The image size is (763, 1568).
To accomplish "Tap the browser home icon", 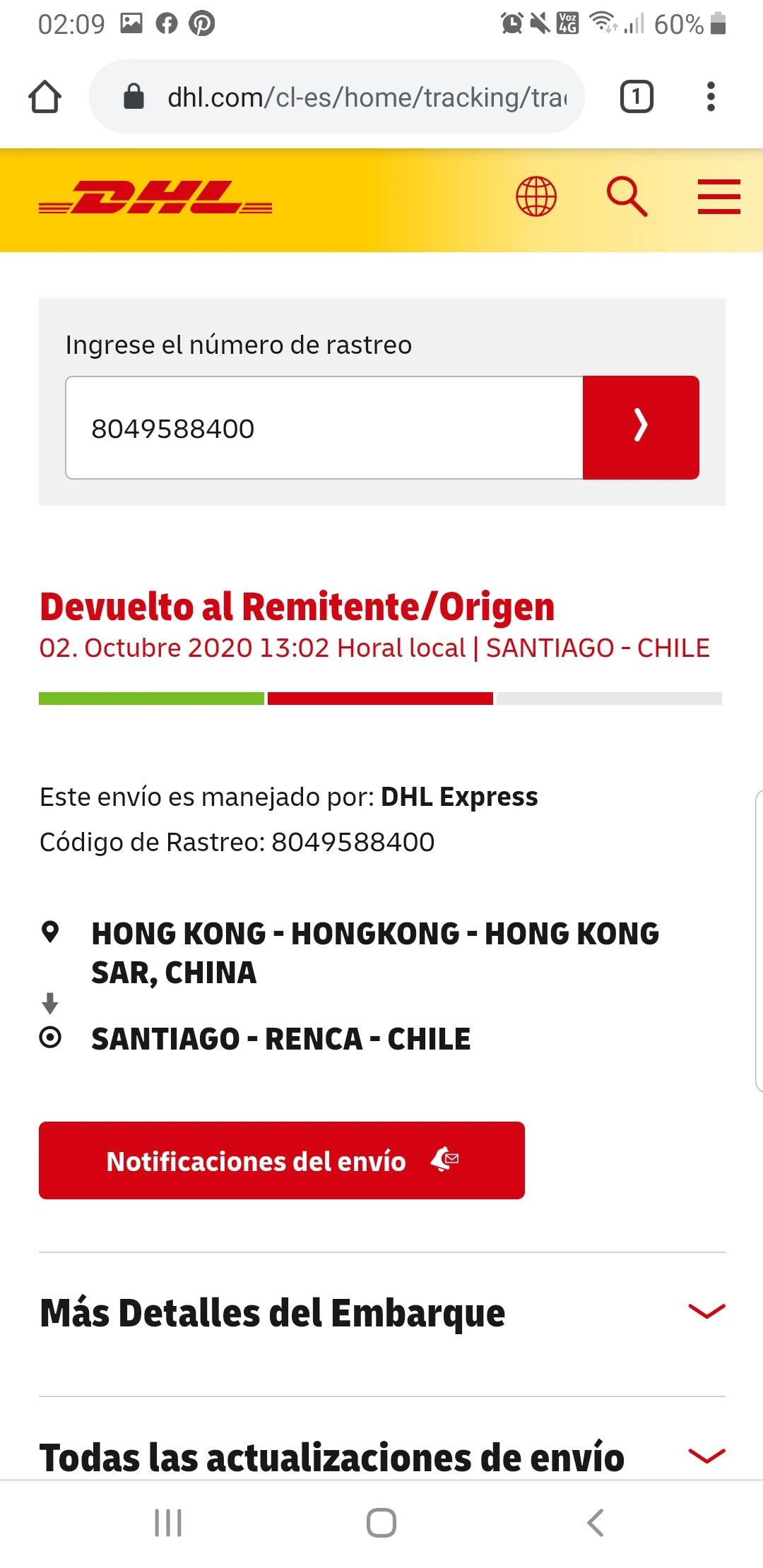I will click(45, 97).
